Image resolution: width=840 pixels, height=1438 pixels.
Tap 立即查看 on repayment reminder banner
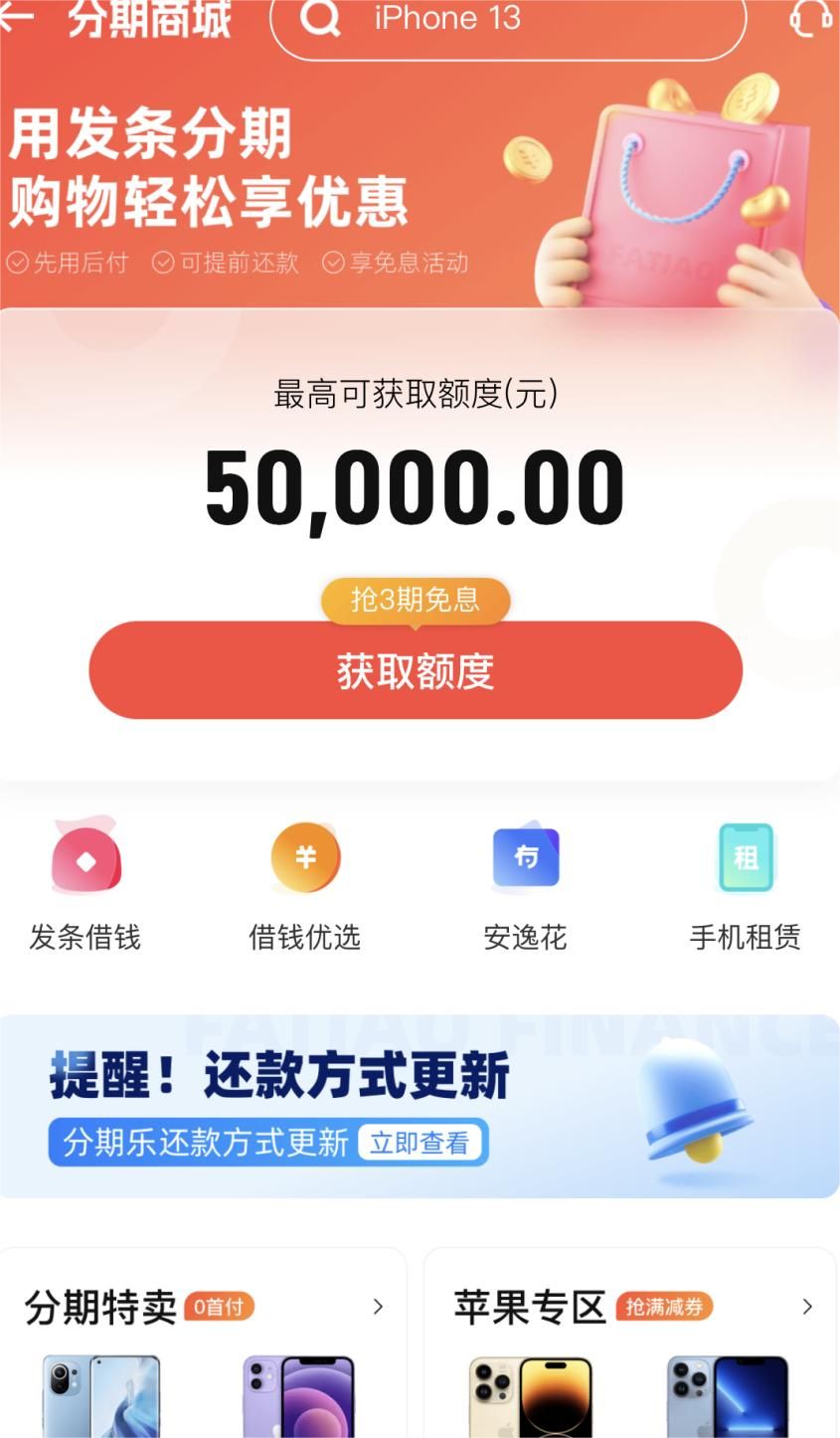pos(419,1143)
